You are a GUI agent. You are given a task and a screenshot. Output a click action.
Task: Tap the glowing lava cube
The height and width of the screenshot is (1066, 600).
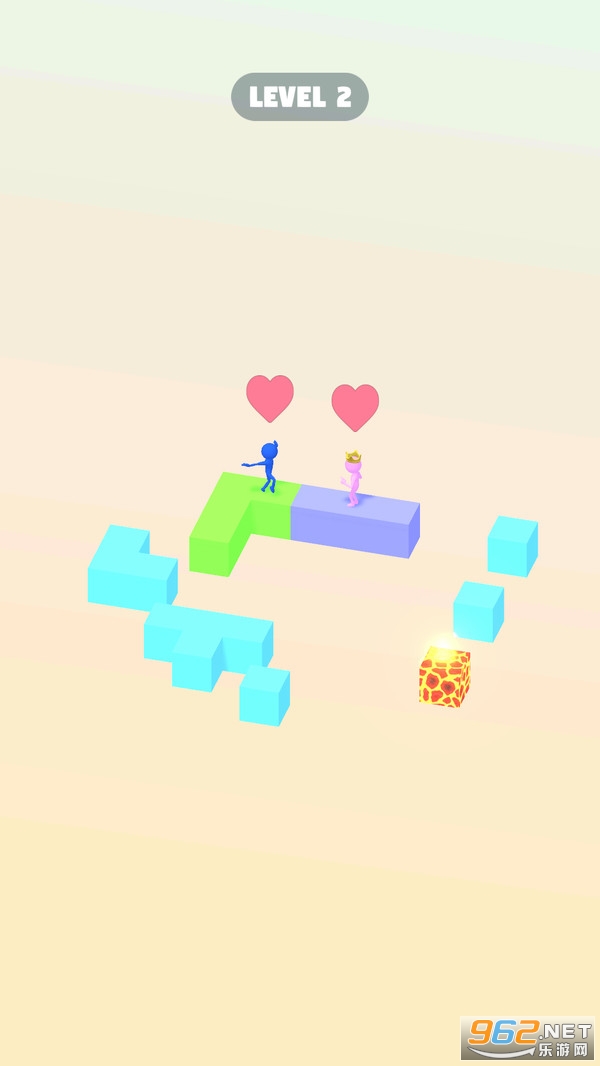(x=444, y=679)
